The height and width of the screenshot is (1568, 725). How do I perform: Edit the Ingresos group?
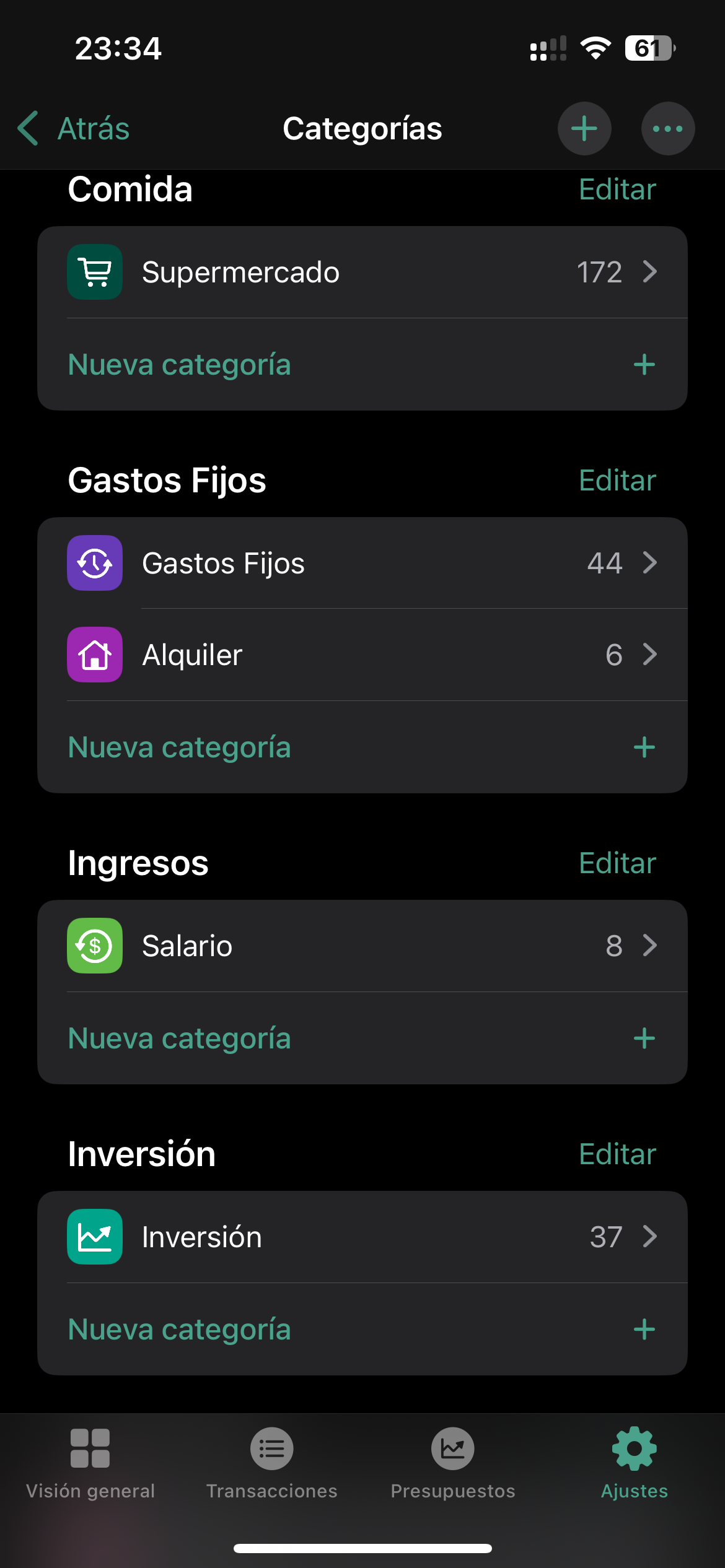[617, 863]
